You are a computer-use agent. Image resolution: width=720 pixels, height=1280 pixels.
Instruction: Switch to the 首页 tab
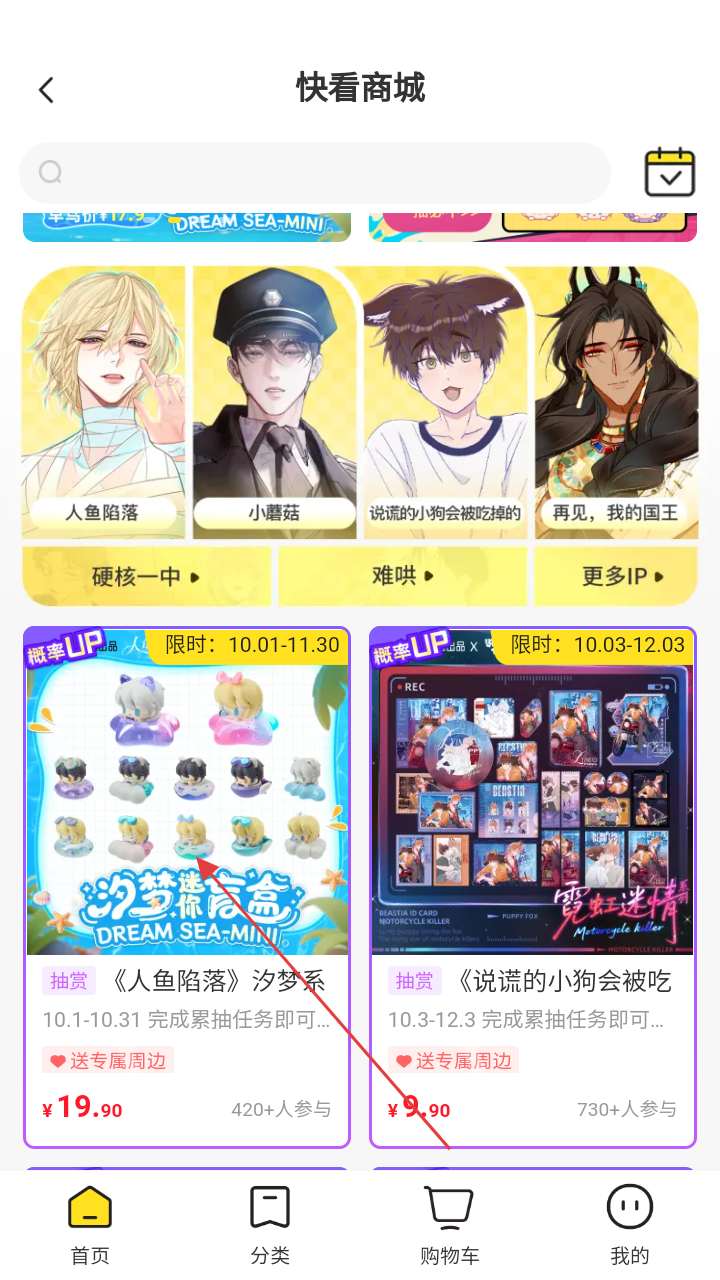pyautogui.click(x=90, y=1225)
